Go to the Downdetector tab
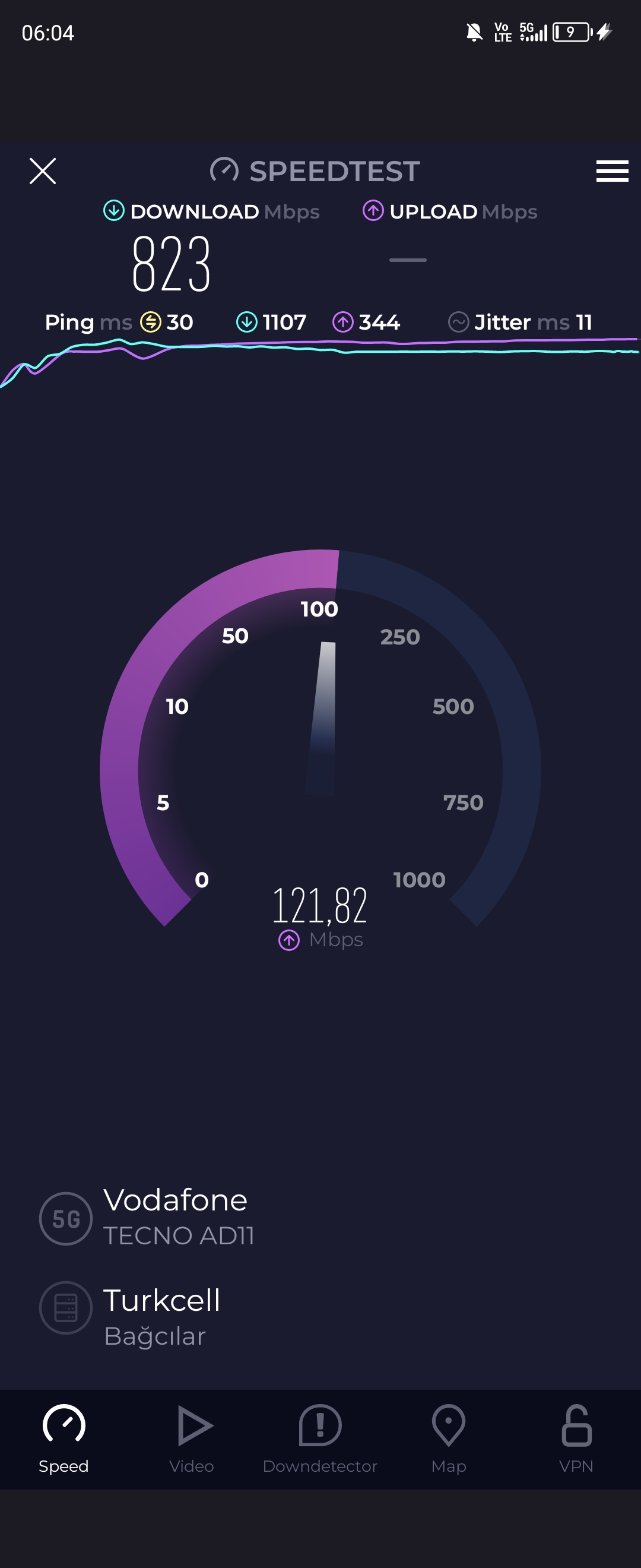This screenshot has width=641, height=1568. (x=320, y=1438)
